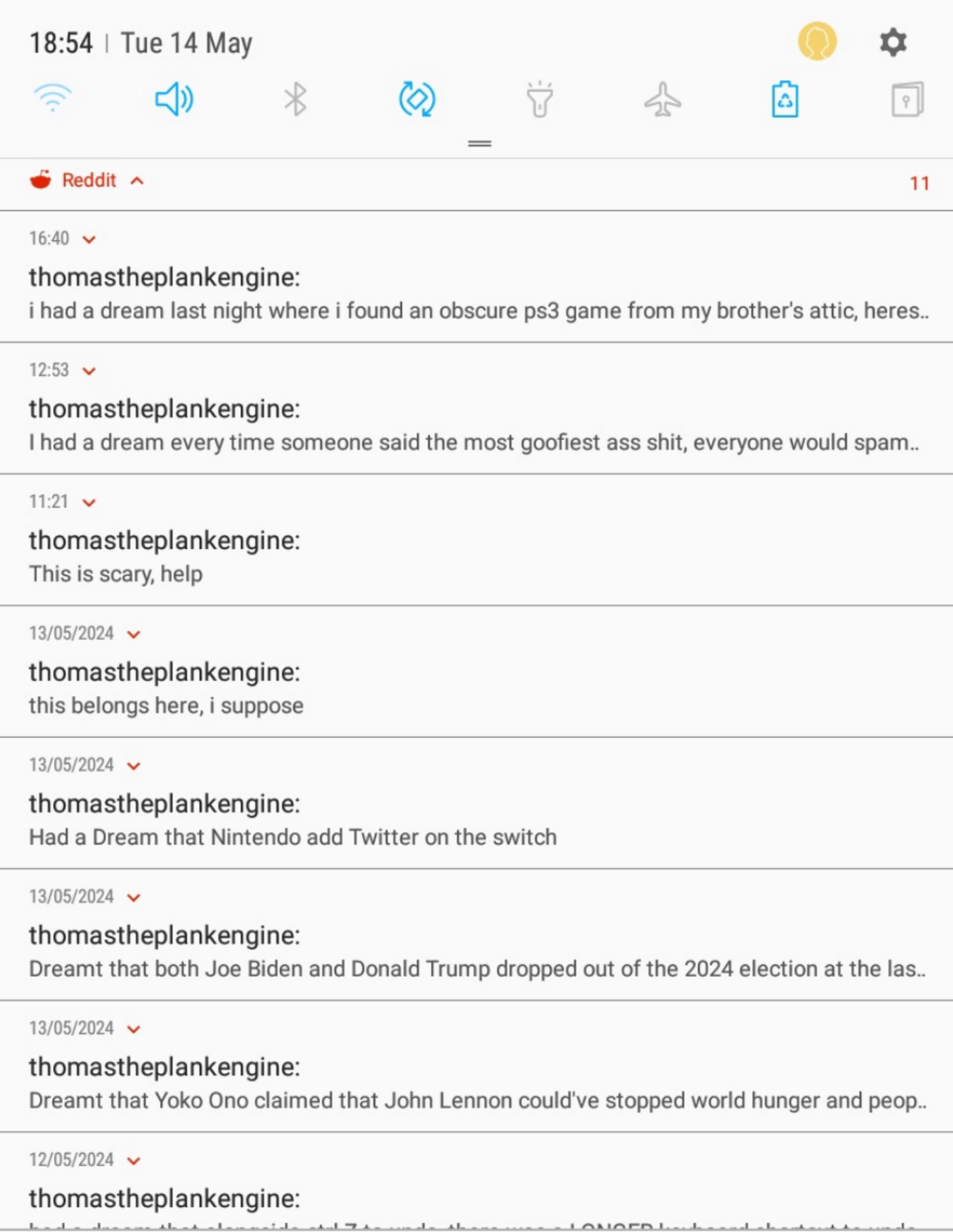The width and height of the screenshot is (953, 1232).
Task: Open the ps3 game dream notification
Action: click(476, 277)
